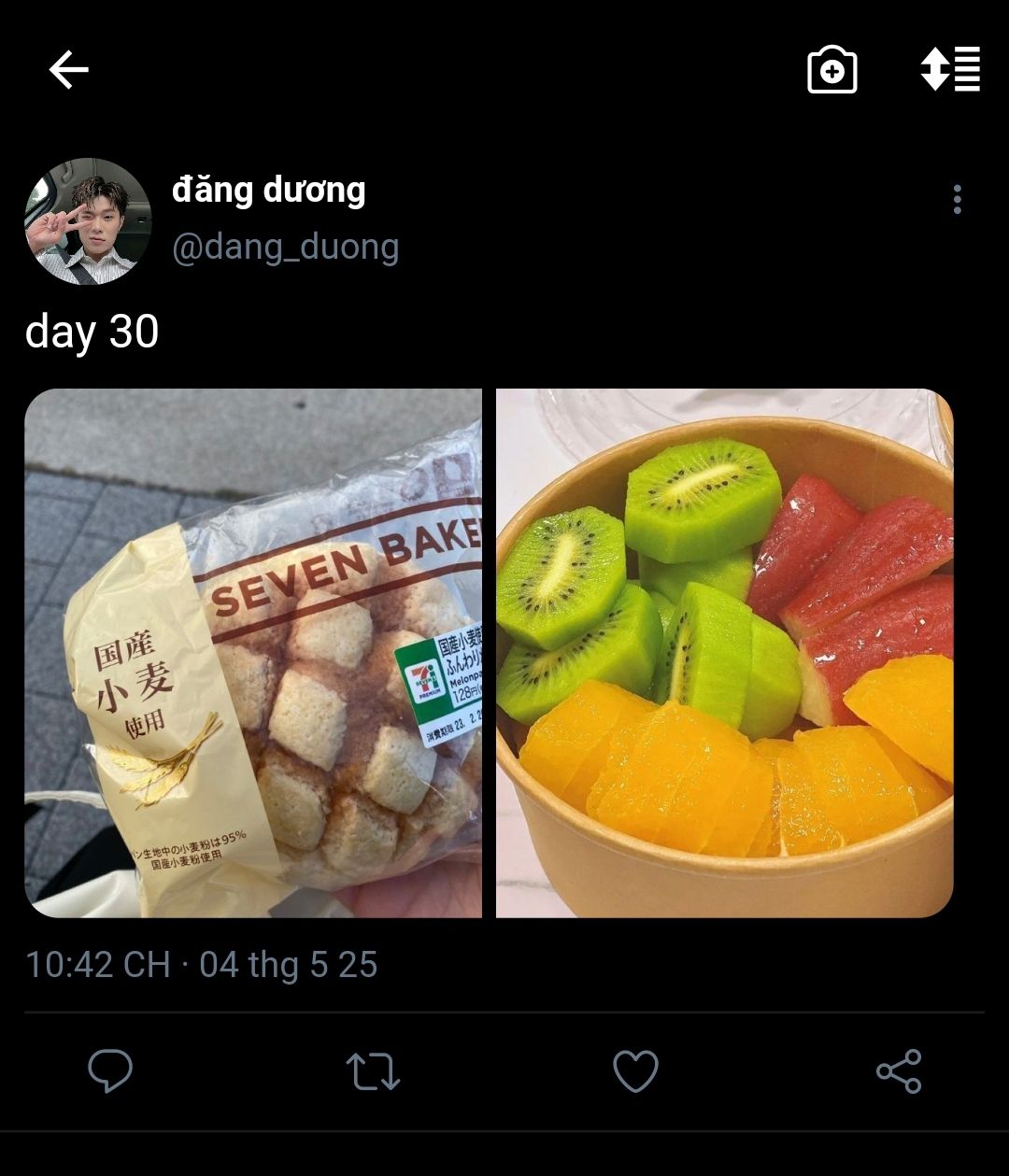The height and width of the screenshot is (1176, 1009).
Task: Open the tweet's three-dot overflow menu
Action: pyautogui.click(x=957, y=199)
